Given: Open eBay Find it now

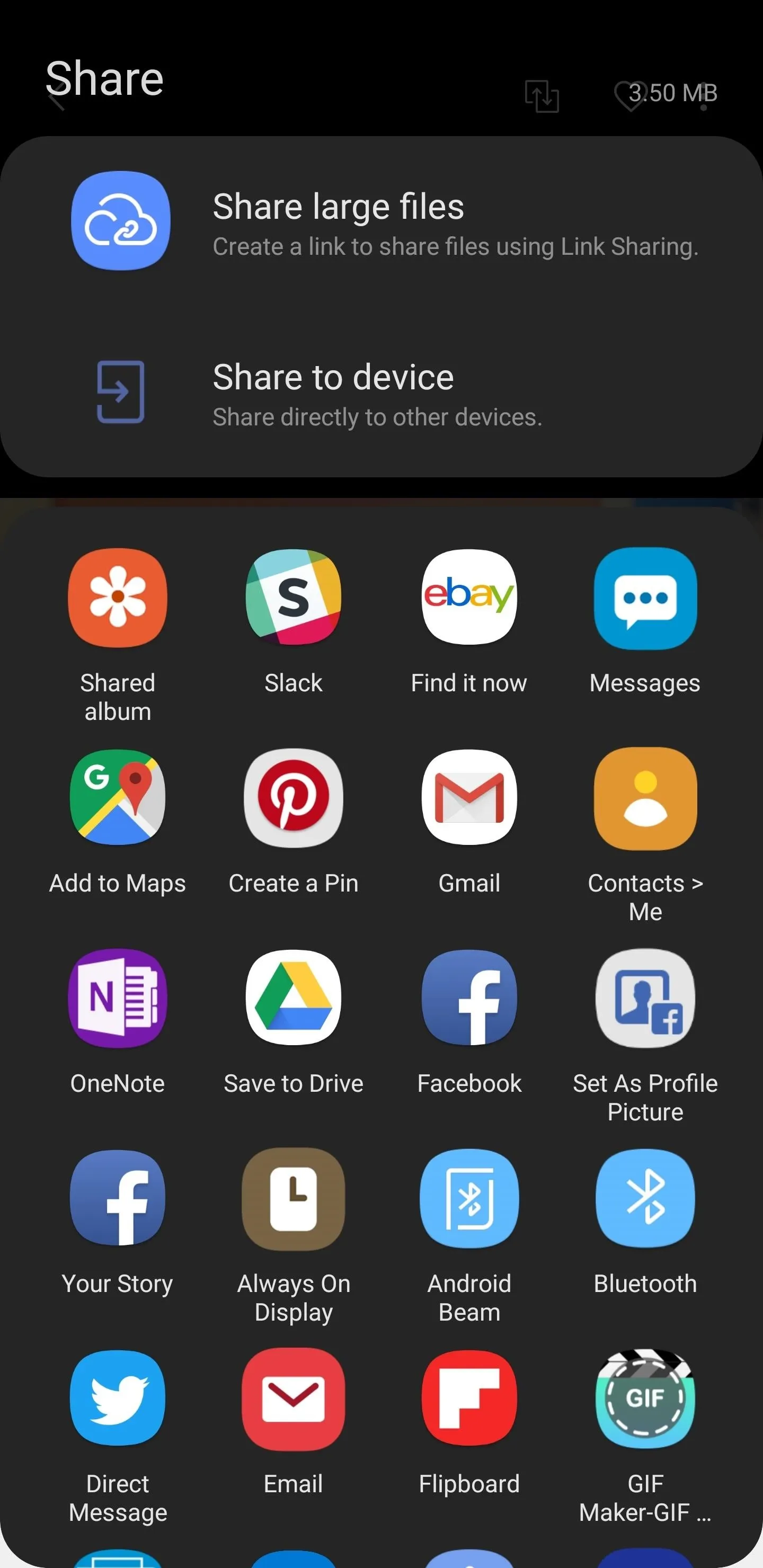Looking at the screenshot, I should (469, 621).
